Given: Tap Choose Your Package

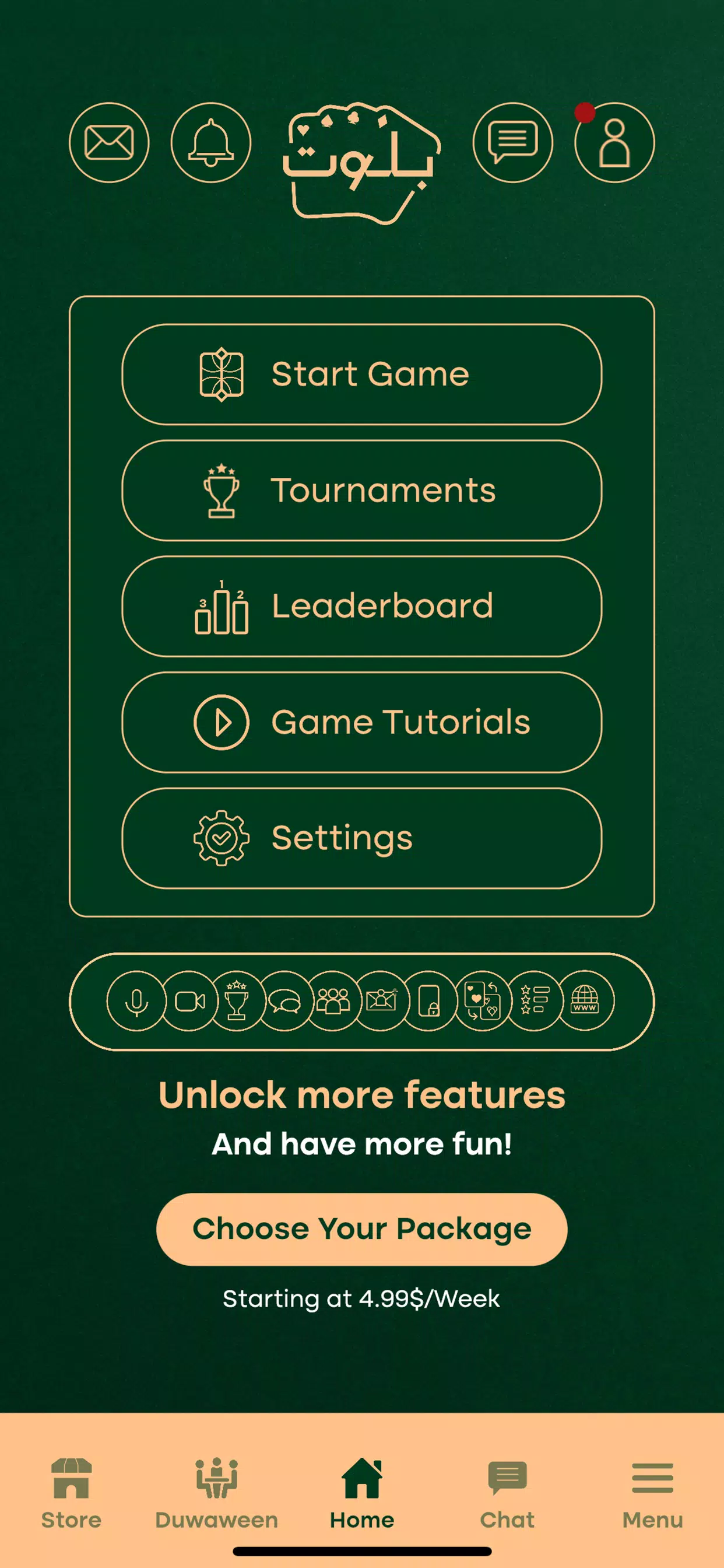Looking at the screenshot, I should coord(361,1229).
